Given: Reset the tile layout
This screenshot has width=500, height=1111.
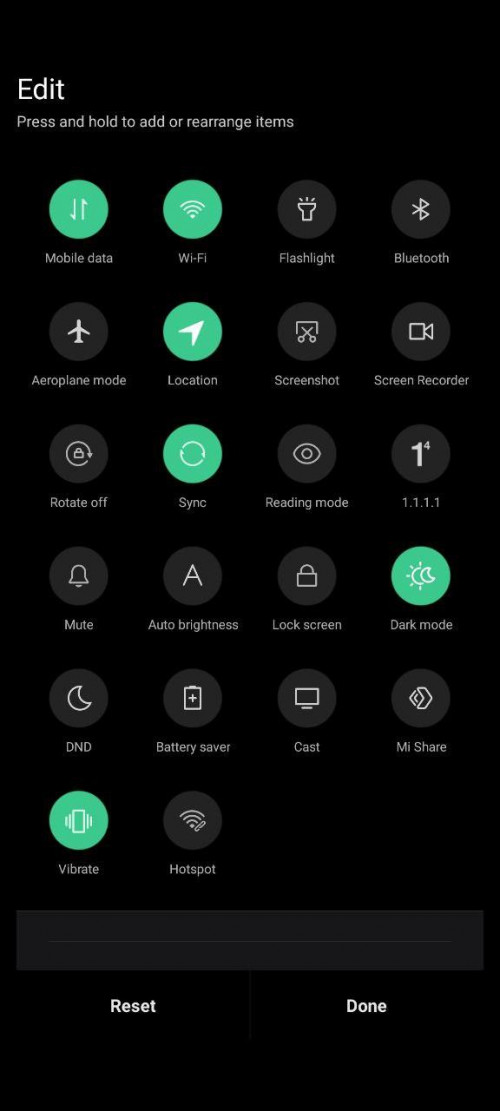Looking at the screenshot, I should point(133,1005).
